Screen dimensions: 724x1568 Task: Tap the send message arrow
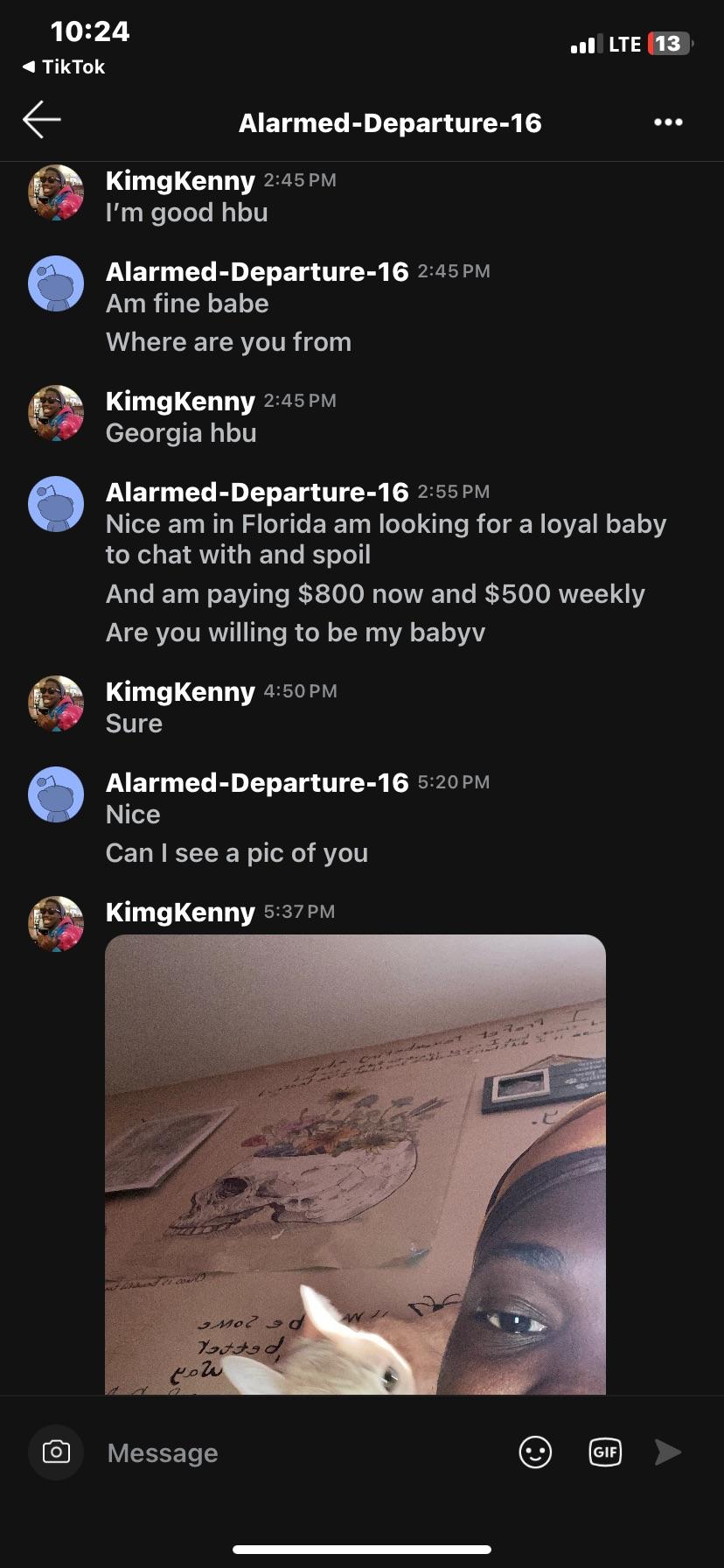click(667, 1452)
